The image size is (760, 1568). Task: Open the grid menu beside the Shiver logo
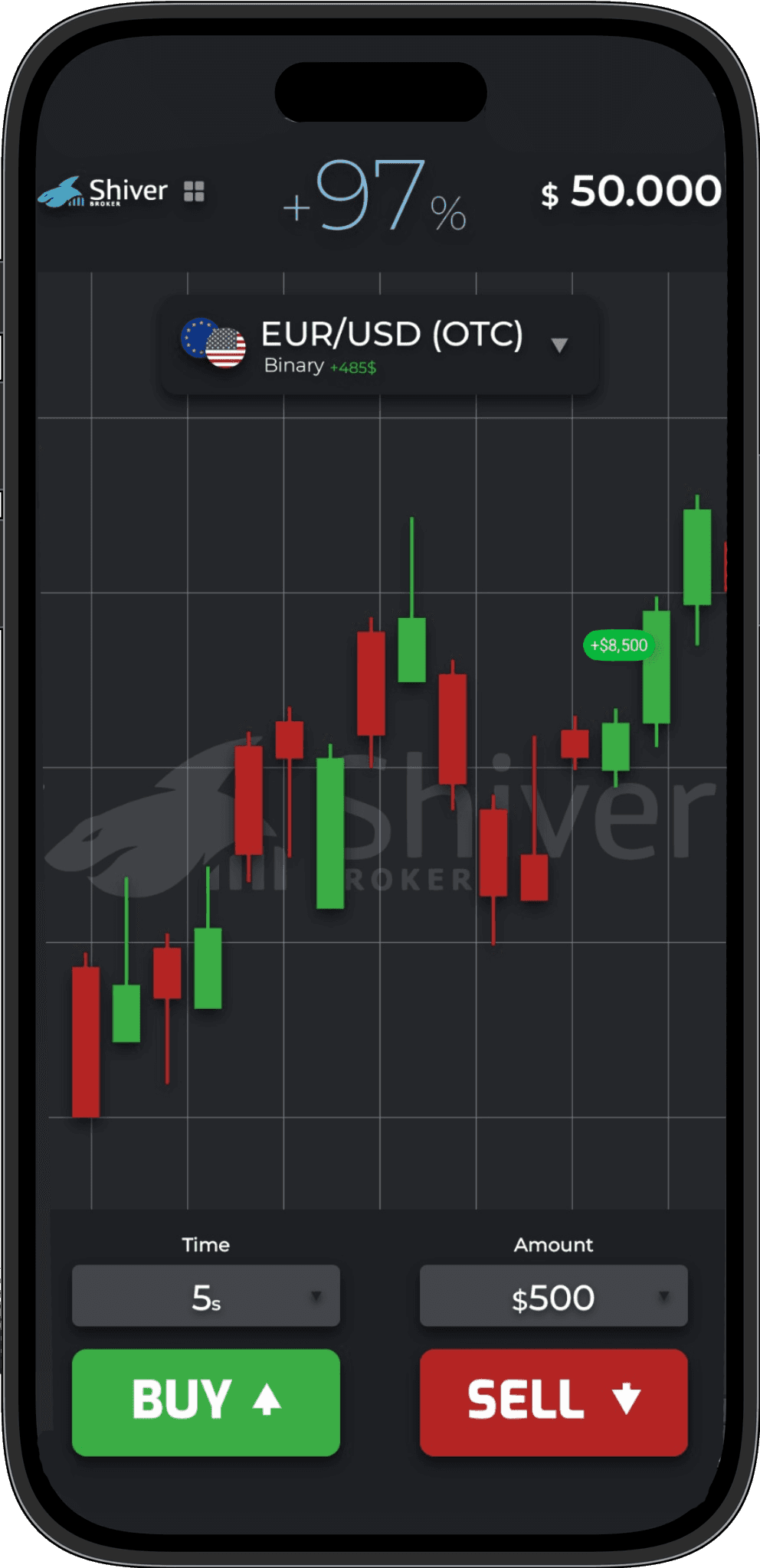tap(194, 191)
